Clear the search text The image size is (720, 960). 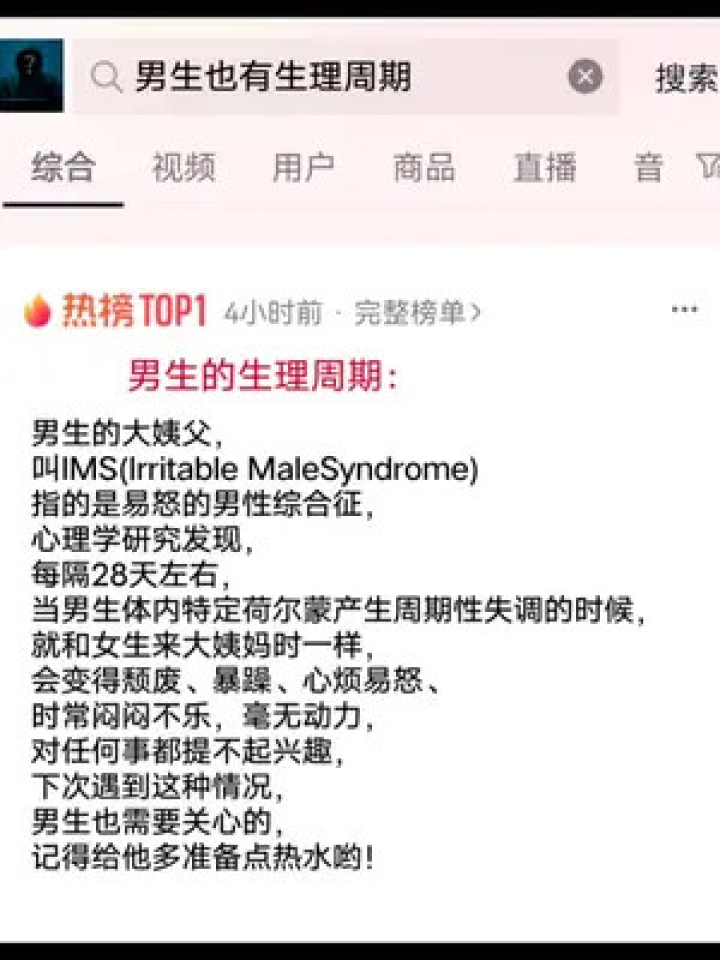tap(586, 77)
